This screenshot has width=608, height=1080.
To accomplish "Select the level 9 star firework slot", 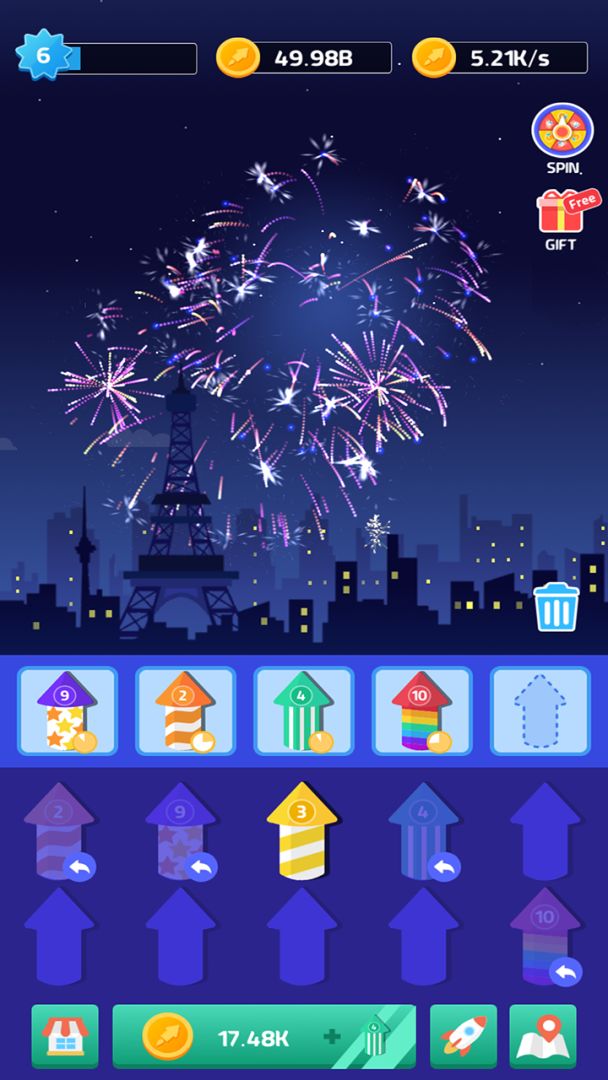I will pos(67,711).
